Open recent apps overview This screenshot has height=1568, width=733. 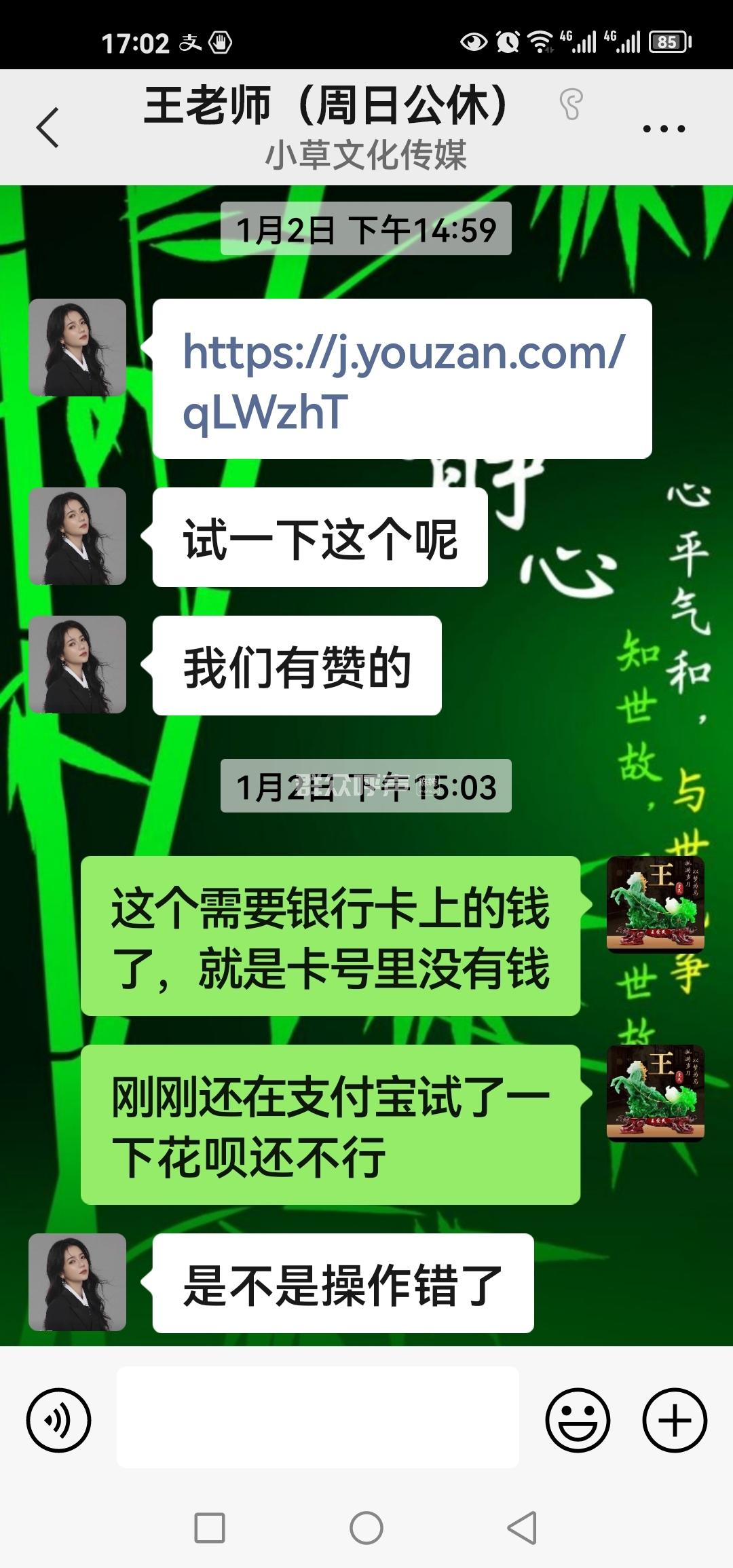click(210, 1529)
